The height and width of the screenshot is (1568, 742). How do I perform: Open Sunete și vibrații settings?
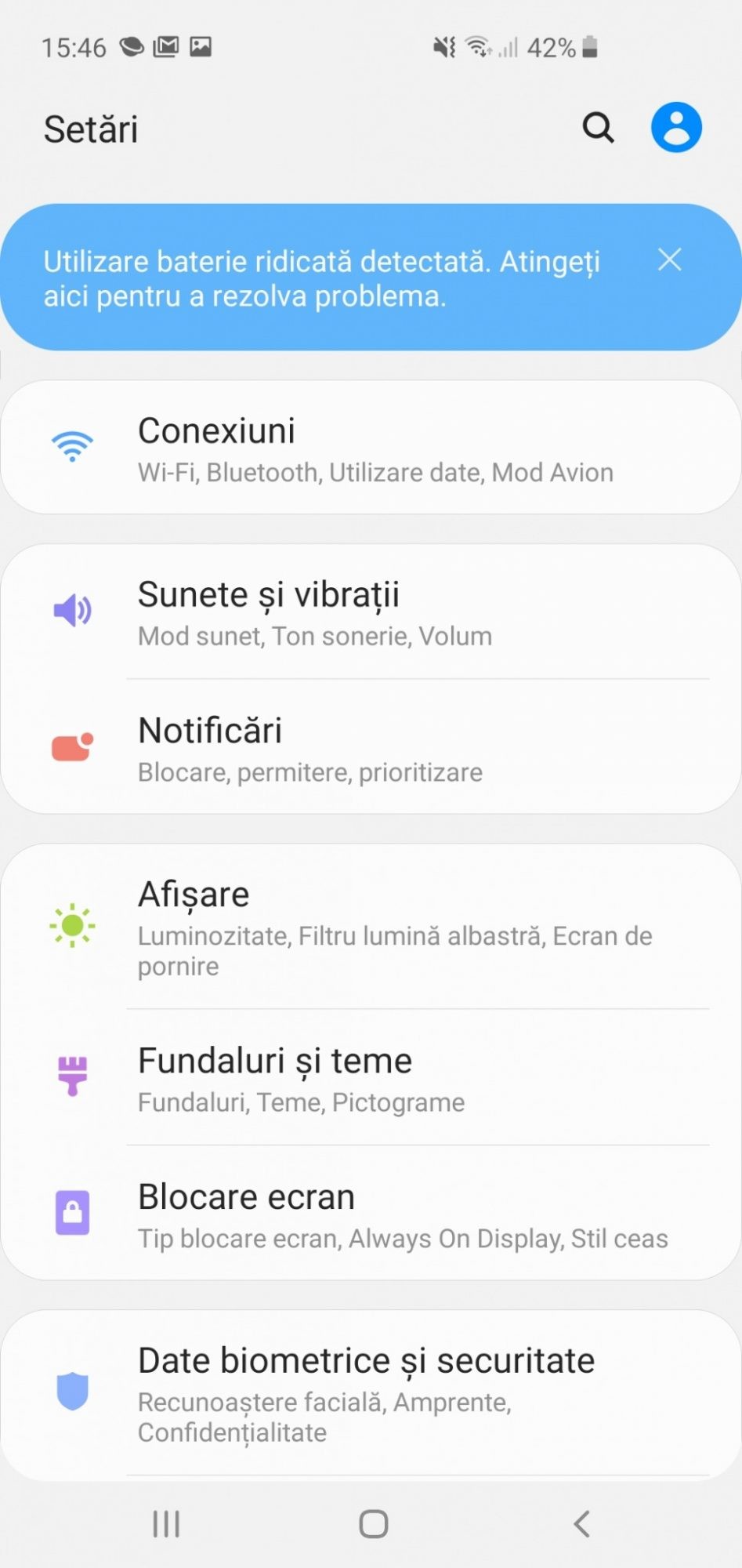(371, 612)
